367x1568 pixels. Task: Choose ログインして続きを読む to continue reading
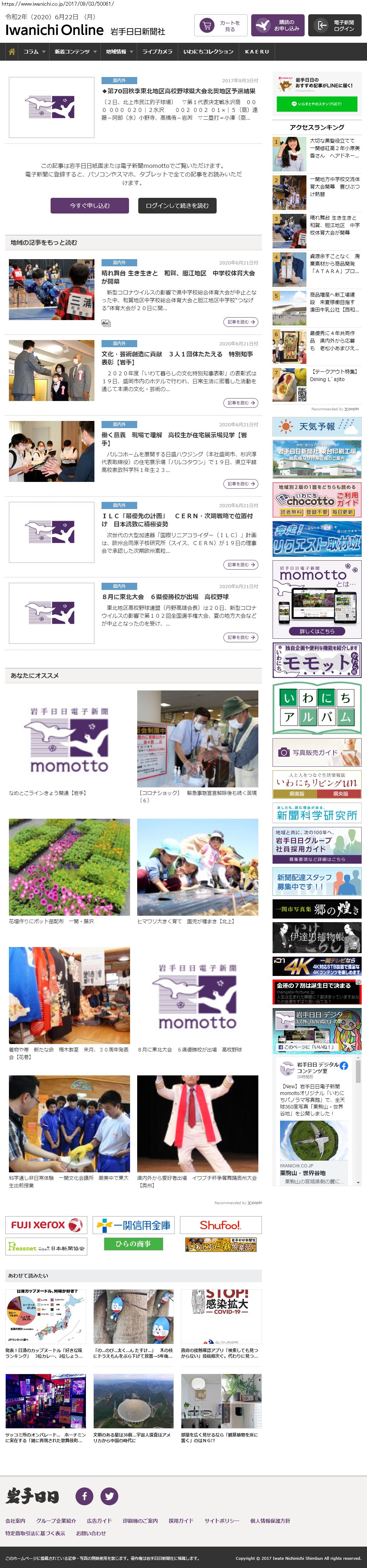[x=177, y=206]
